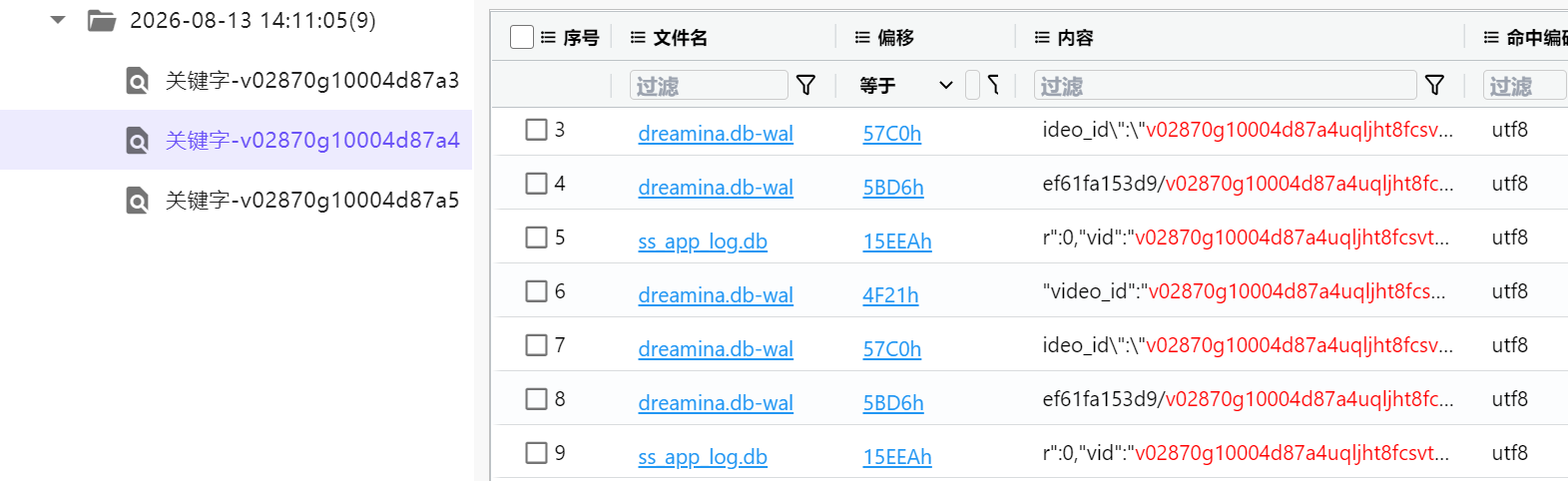Viewport: 1568px width, 481px height.
Task: Tap the 文件名 filter input field
Action: point(709,86)
